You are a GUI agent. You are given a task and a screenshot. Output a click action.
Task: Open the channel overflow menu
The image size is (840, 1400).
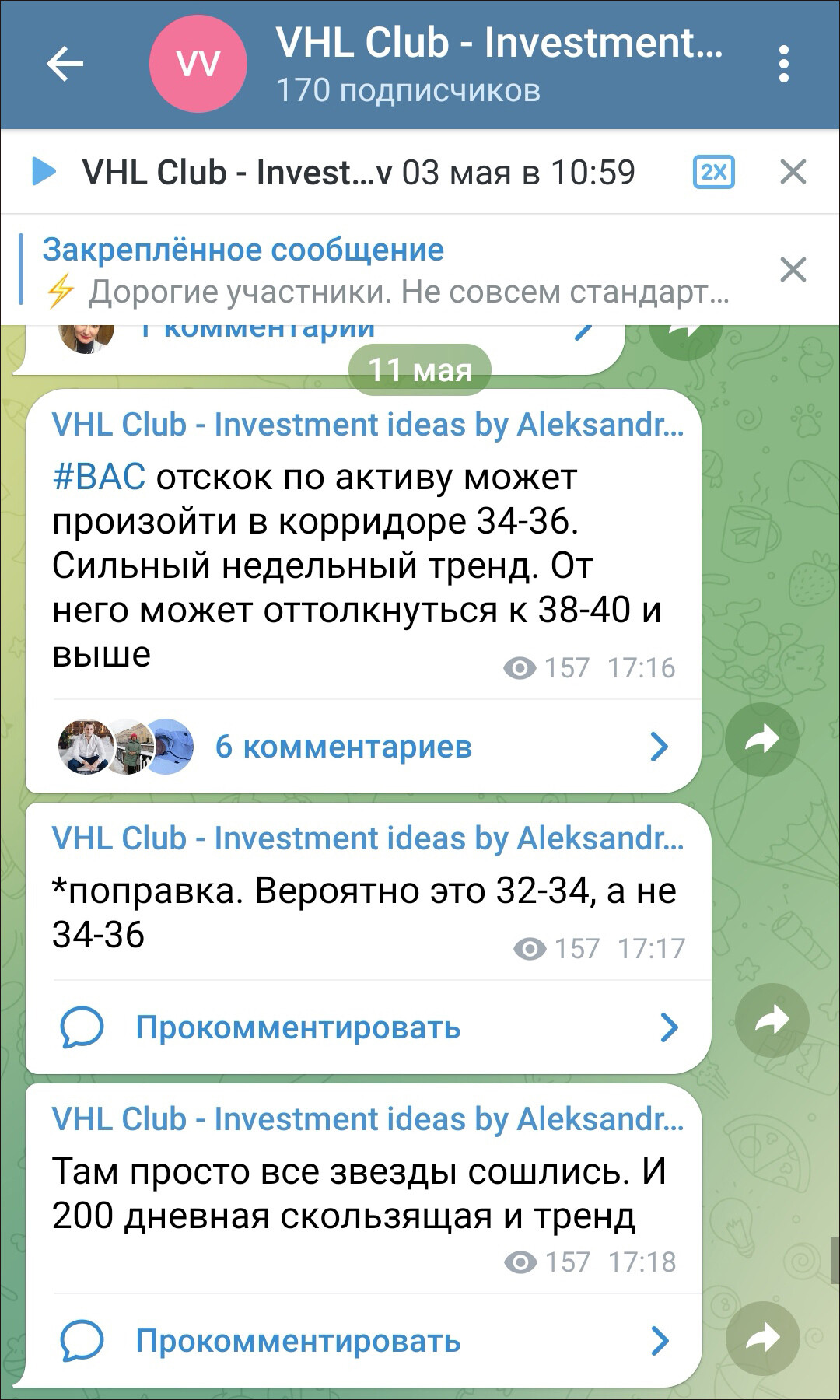pos(783,64)
